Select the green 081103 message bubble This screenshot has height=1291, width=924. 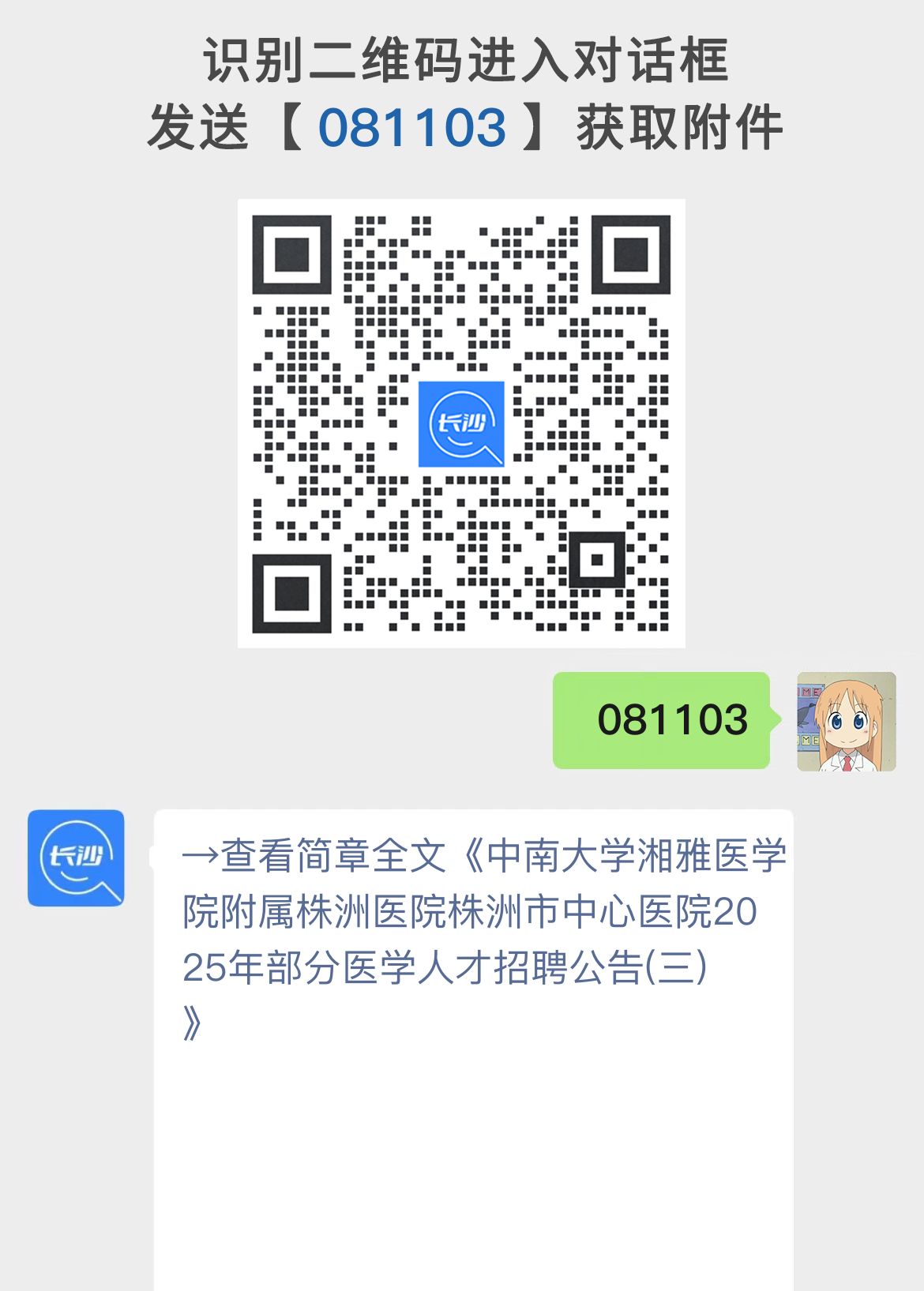point(662,720)
